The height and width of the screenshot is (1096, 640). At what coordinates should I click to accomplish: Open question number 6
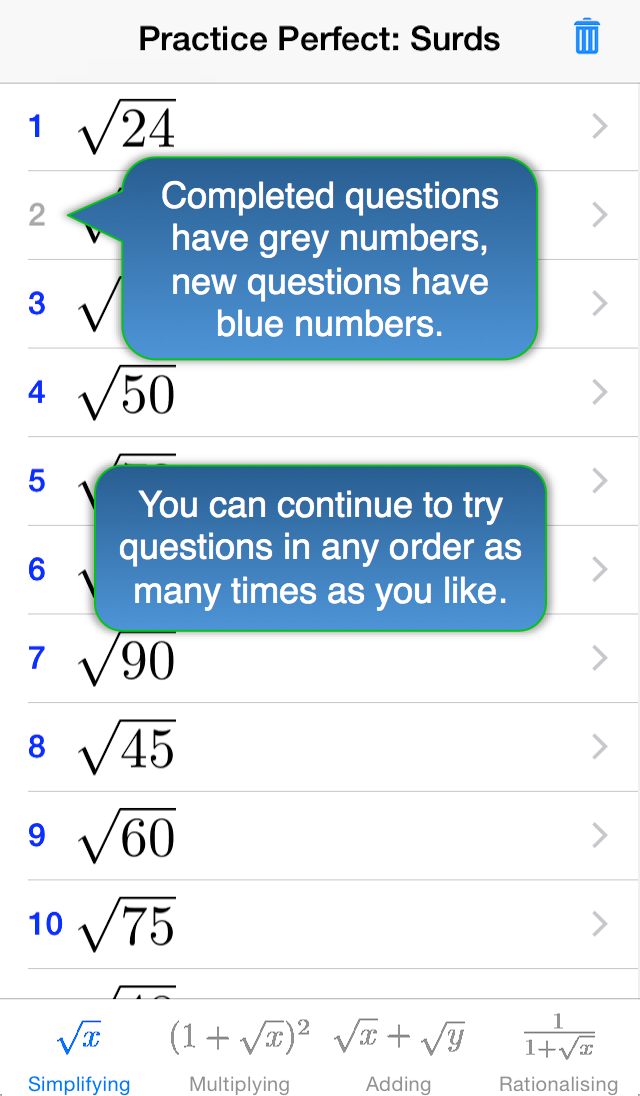tap(37, 569)
